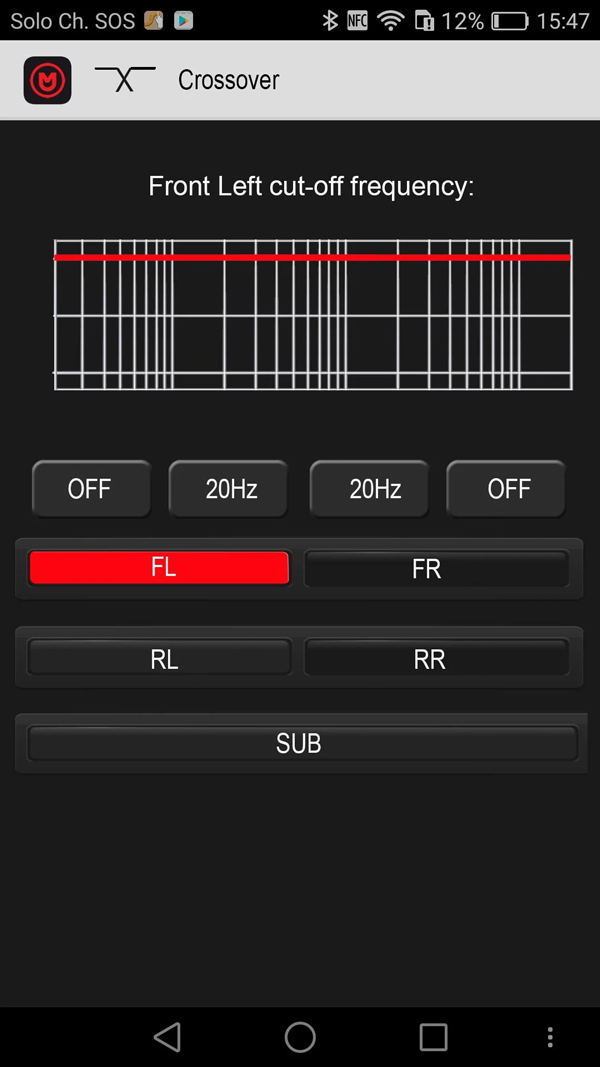Screen dimensions: 600x1067
Task: Choose the RR channel
Action: [436, 657]
